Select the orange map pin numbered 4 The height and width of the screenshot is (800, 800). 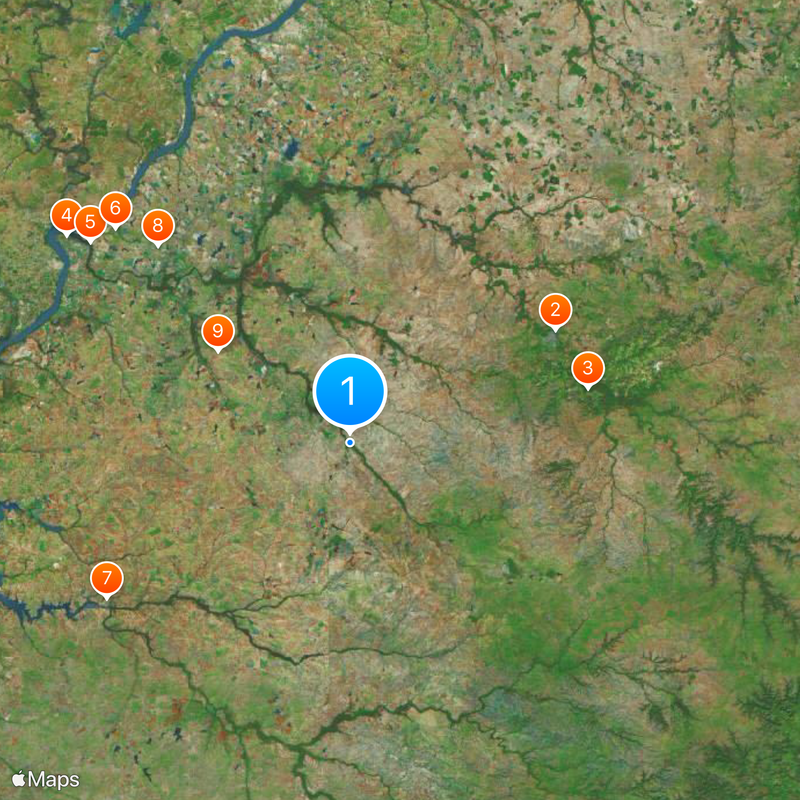pos(66,214)
